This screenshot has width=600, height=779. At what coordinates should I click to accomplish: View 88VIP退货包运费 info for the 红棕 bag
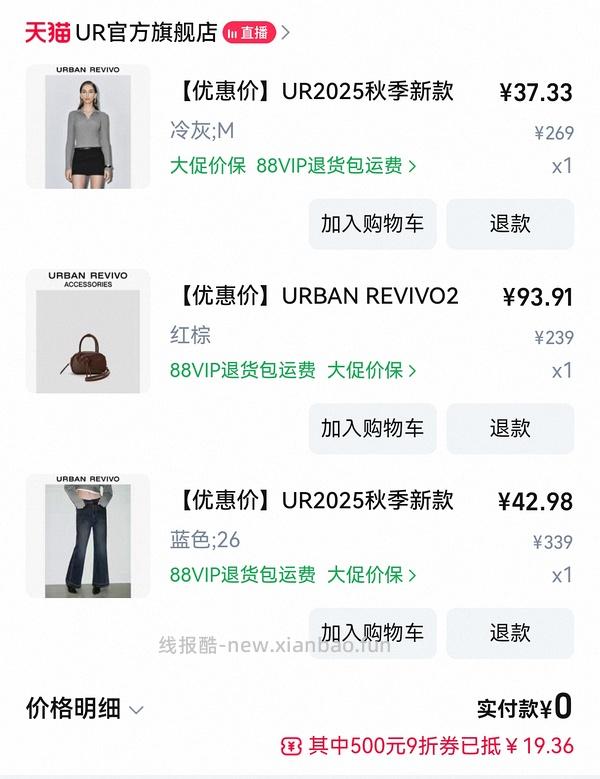pos(242,370)
